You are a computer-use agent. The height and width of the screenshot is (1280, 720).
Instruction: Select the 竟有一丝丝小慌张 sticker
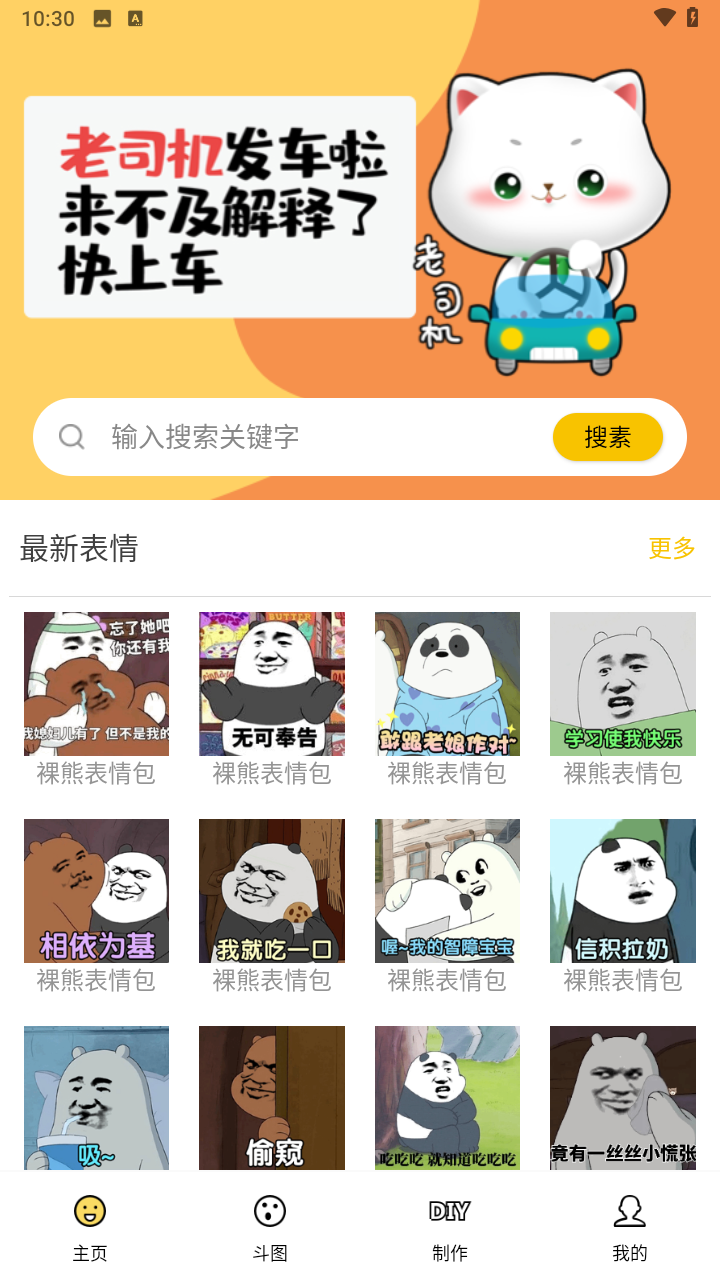point(622,1098)
